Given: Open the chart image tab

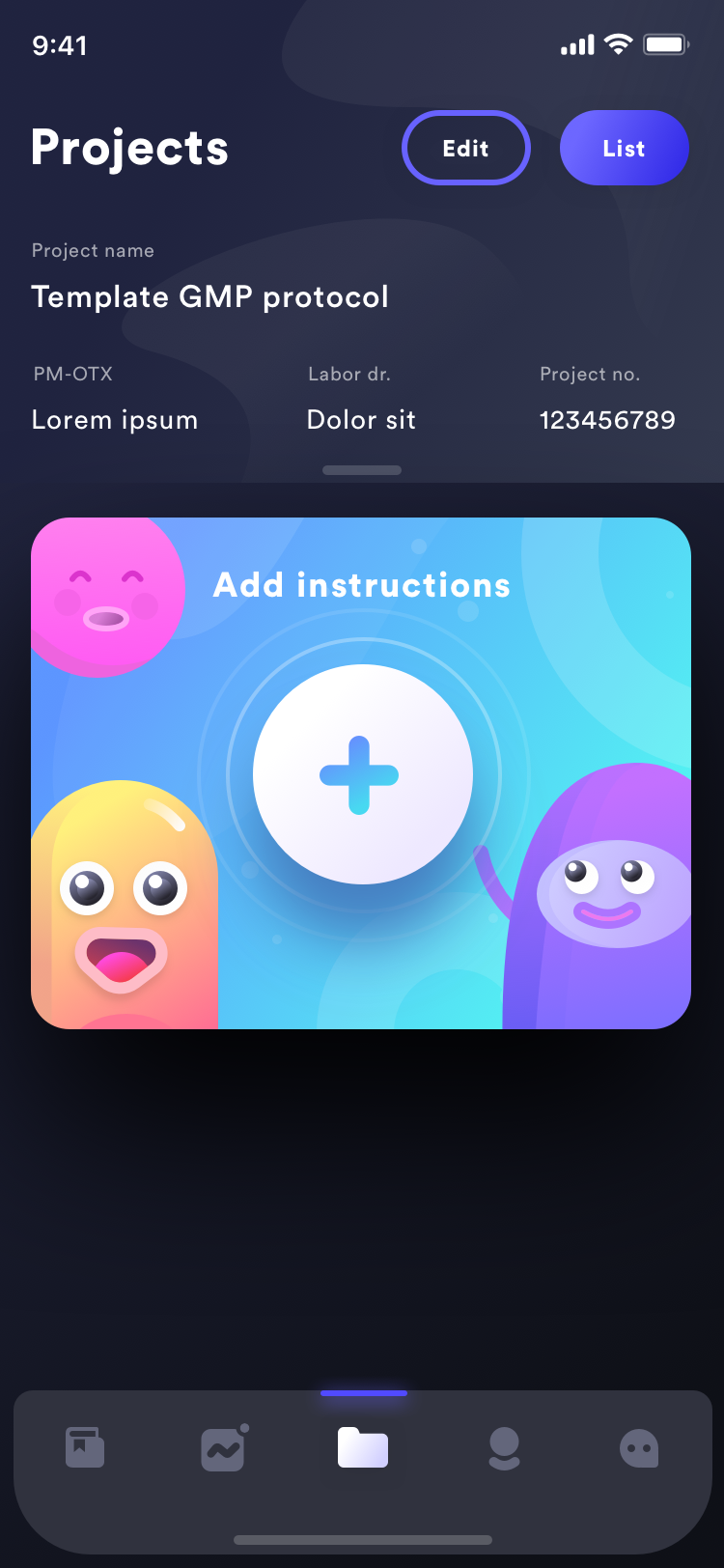Looking at the screenshot, I should pyautogui.click(x=224, y=1447).
